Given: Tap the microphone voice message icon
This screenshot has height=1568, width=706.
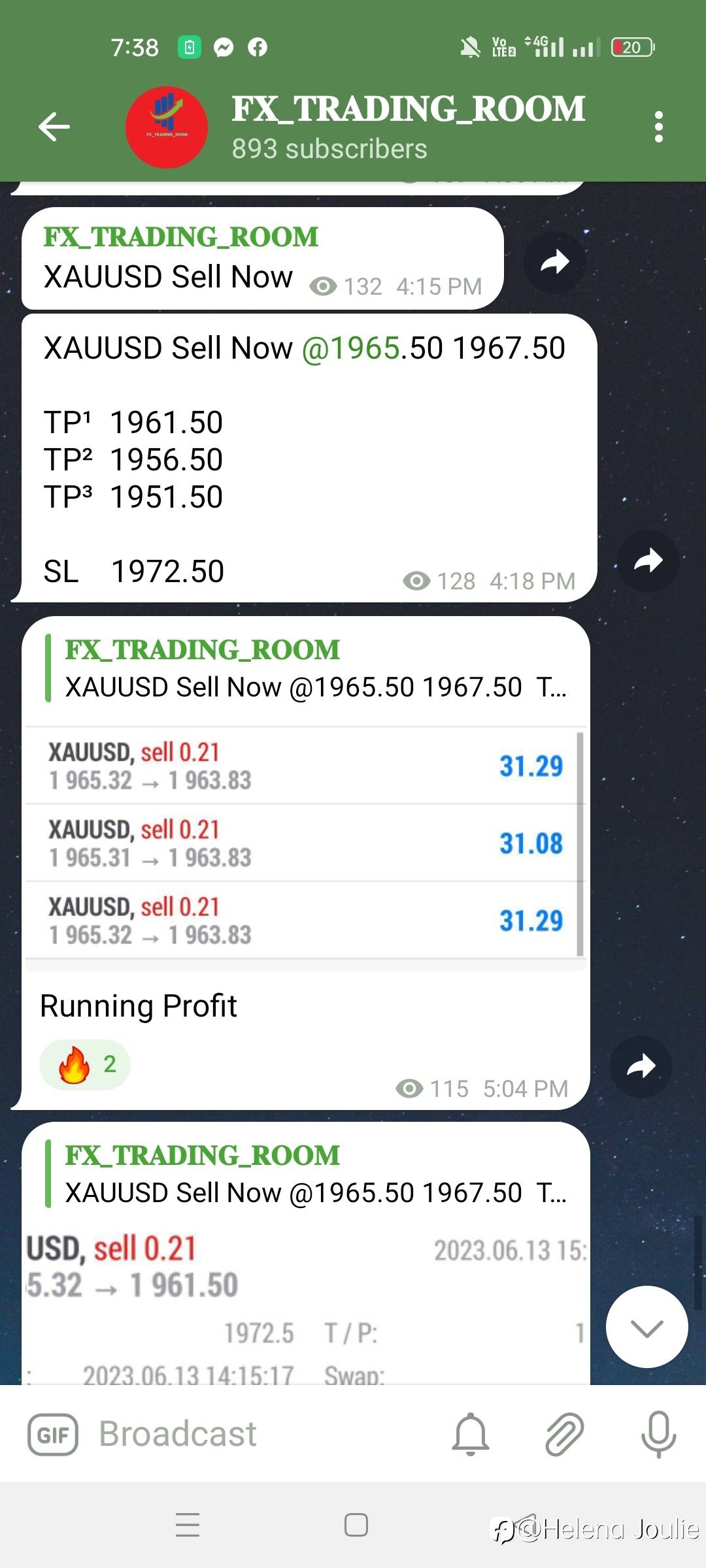Looking at the screenshot, I should [659, 1434].
